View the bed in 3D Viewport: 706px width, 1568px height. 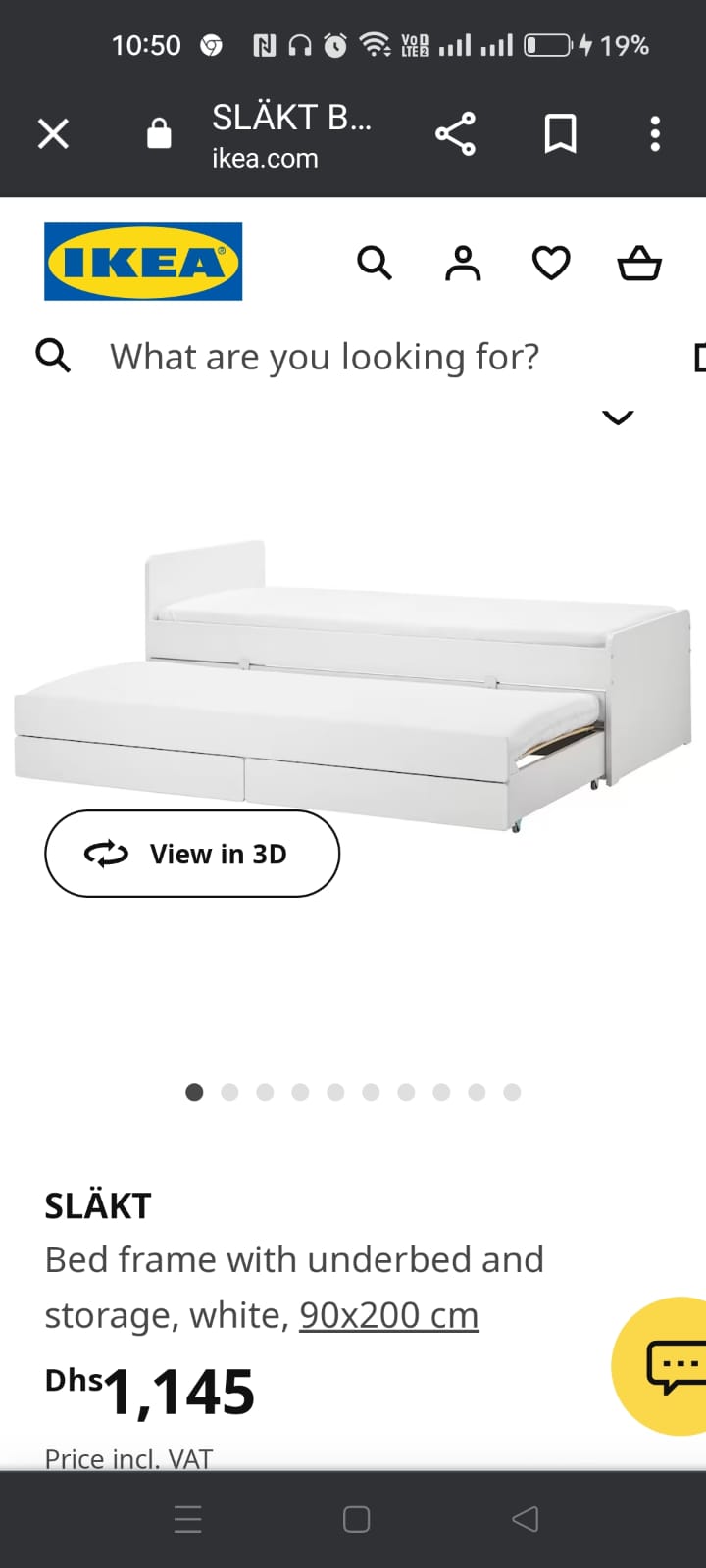[192, 854]
